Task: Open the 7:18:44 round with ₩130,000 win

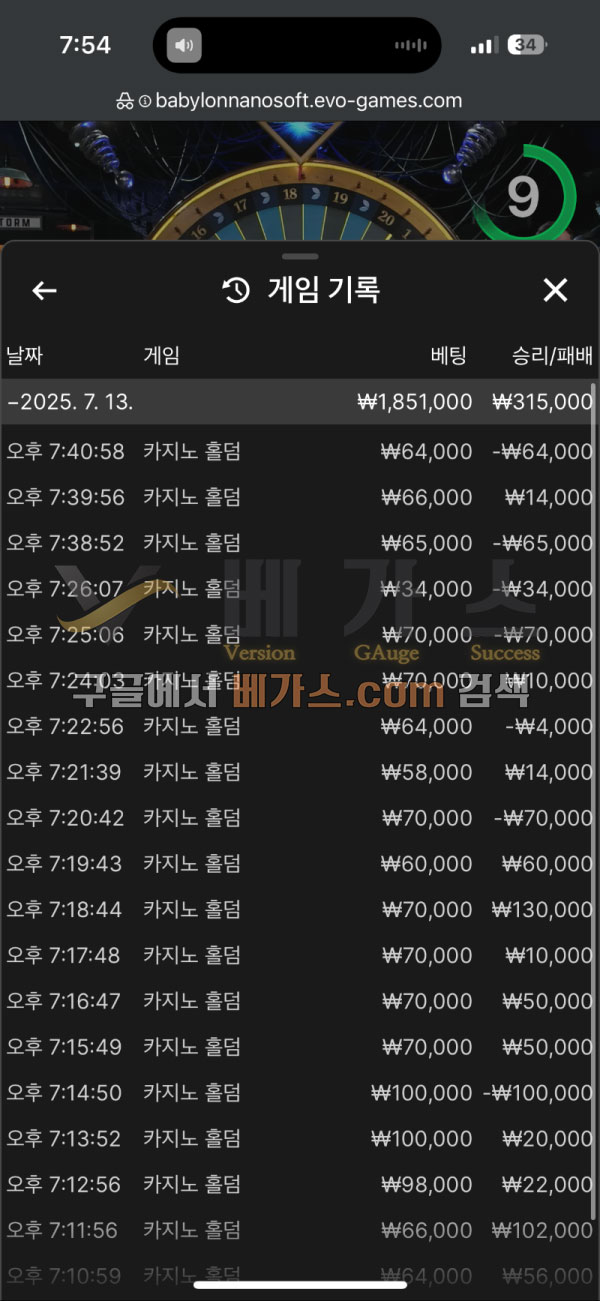Action: 298,910
